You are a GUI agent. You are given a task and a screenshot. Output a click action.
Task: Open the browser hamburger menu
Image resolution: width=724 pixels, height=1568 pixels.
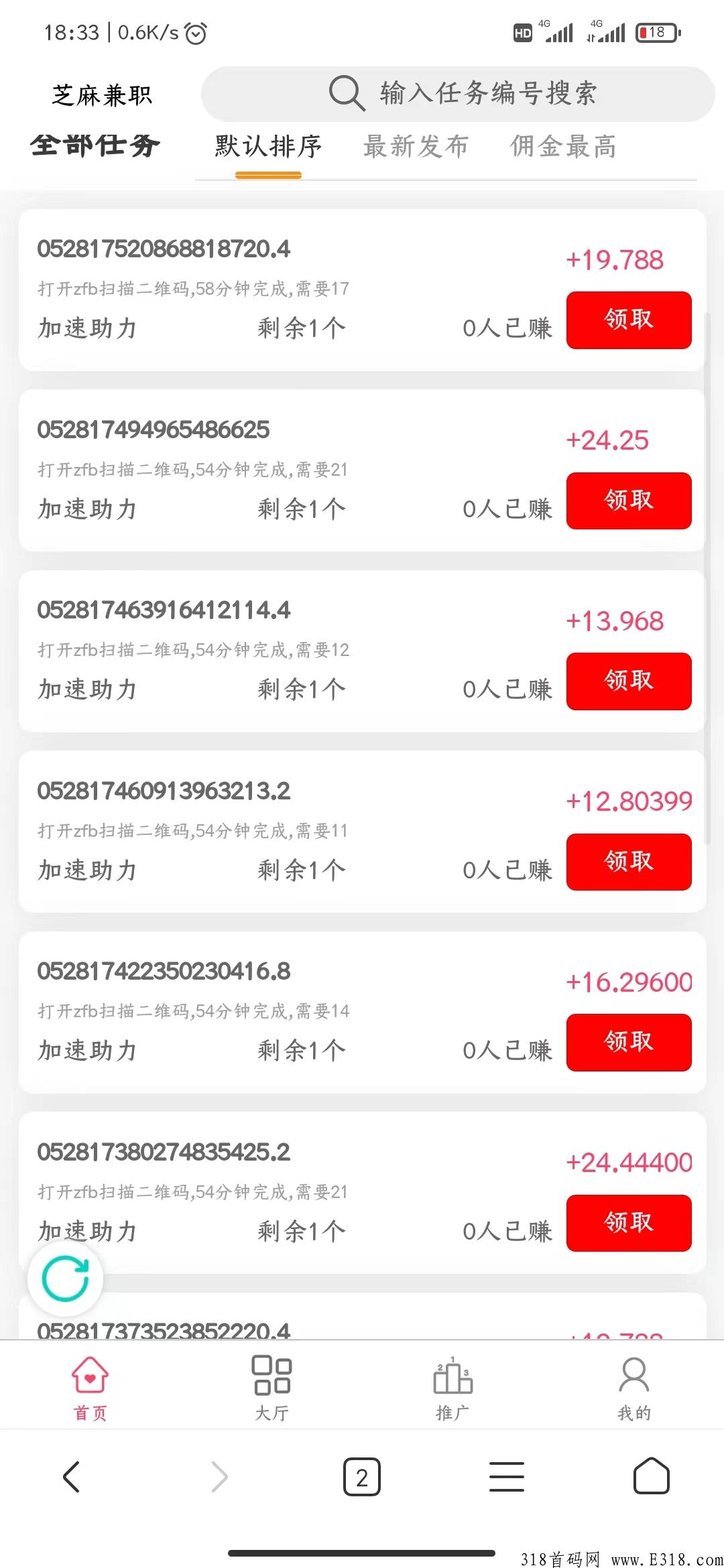[x=507, y=1476]
